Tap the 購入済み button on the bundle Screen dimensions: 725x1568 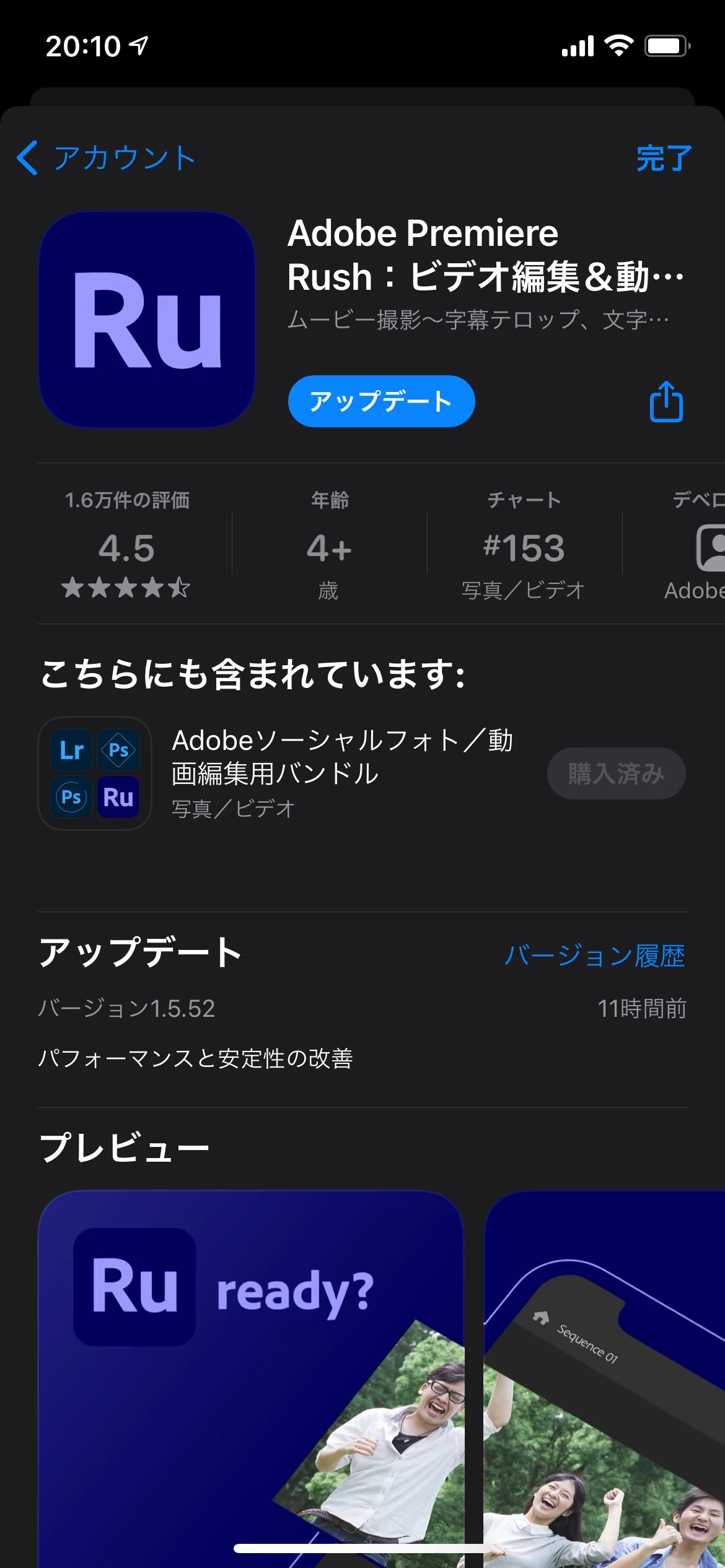pyautogui.click(x=616, y=773)
